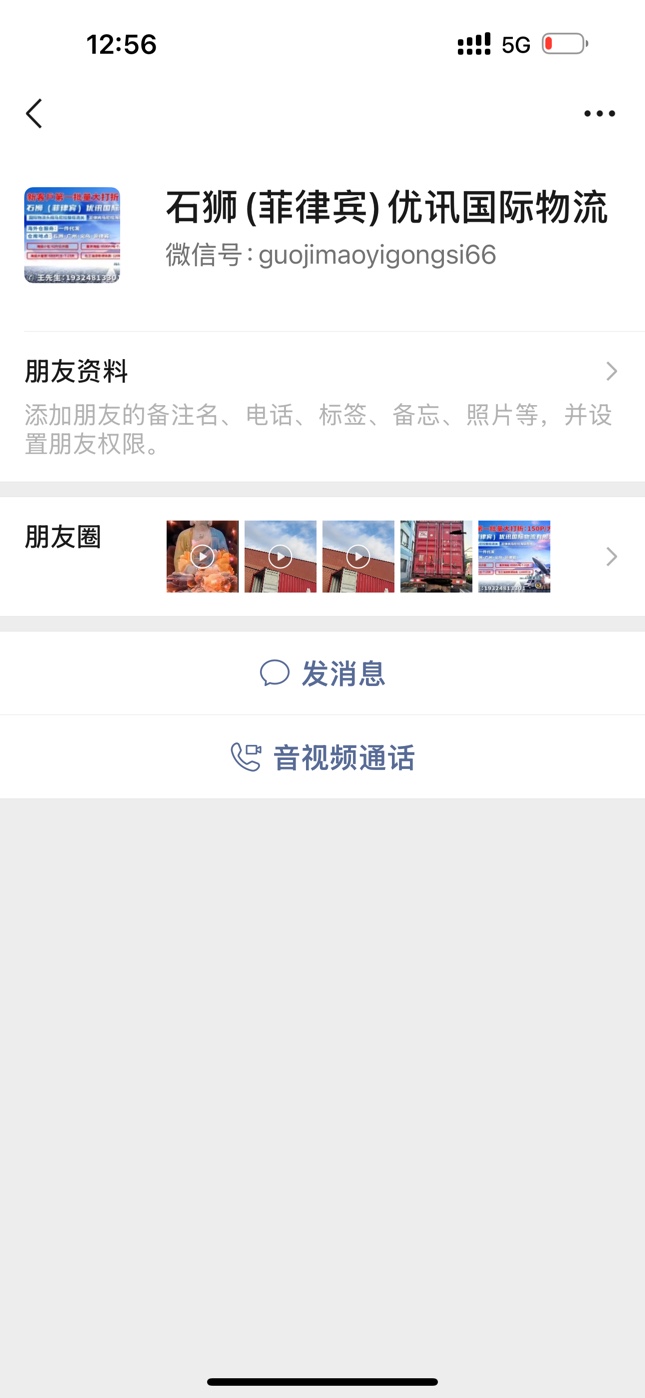645x1398 pixels.
Task: View the contact's profile picture
Action: pos(72,235)
